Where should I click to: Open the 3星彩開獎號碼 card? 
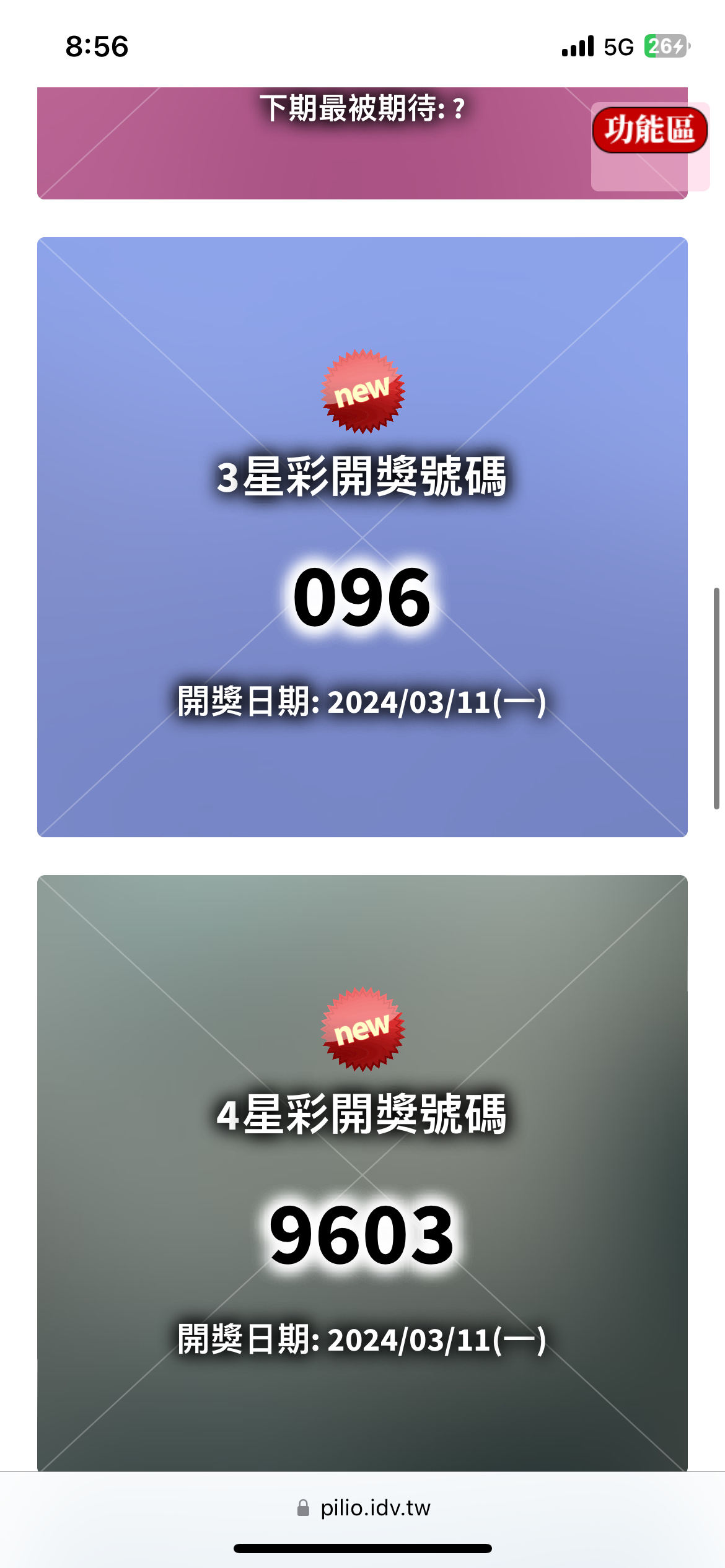pyautogui.click(x=362, y=537)
